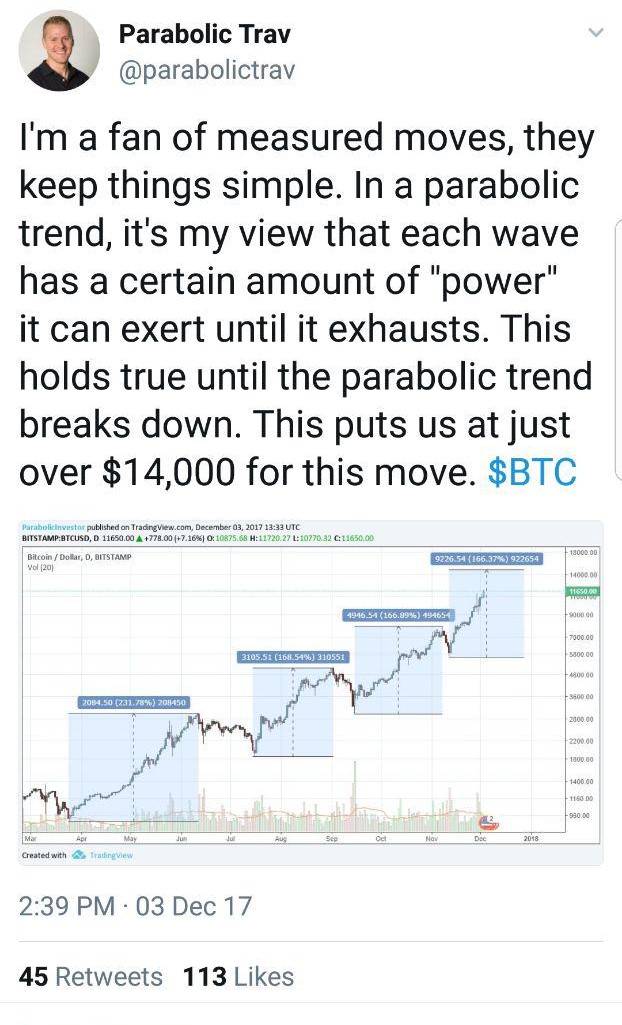Image resolution: width=622 pixels, height=1025 pixels.
Task: Open Parabolic Trav's profile picture
Action: coord(59,50)
